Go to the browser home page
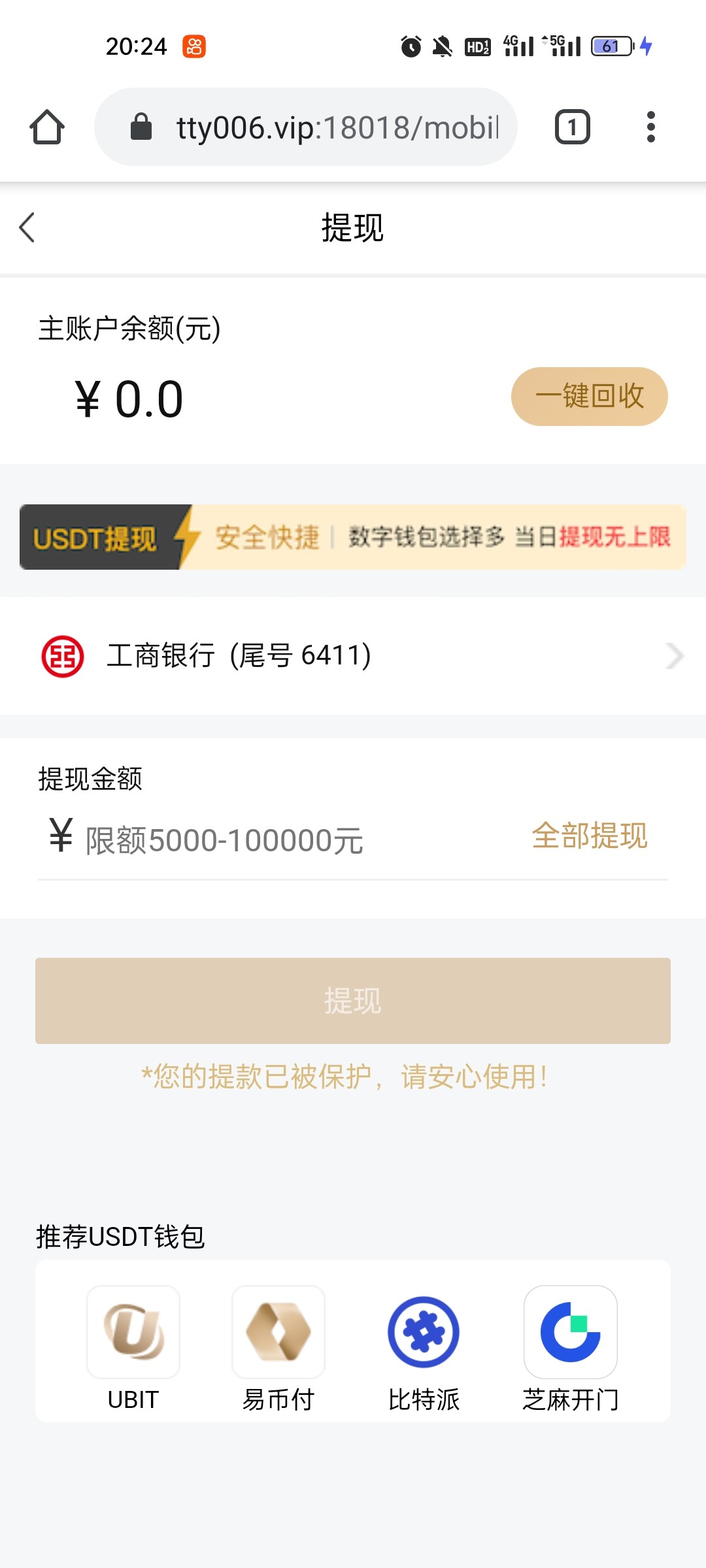The width and height of the screenshot is (706, 1568). click(47, 127)
